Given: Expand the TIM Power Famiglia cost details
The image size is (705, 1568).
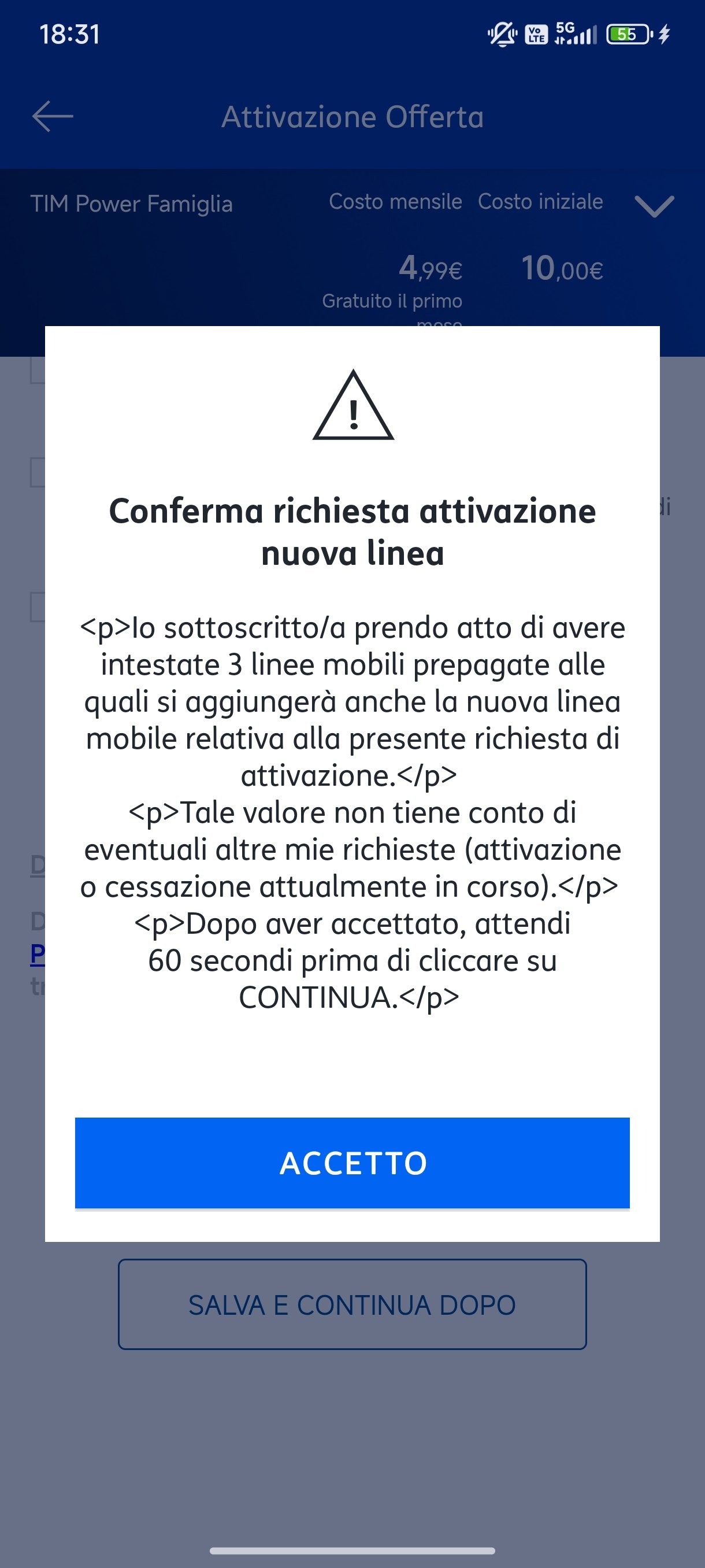Looking at the screenshot, I should click(654, 206).
